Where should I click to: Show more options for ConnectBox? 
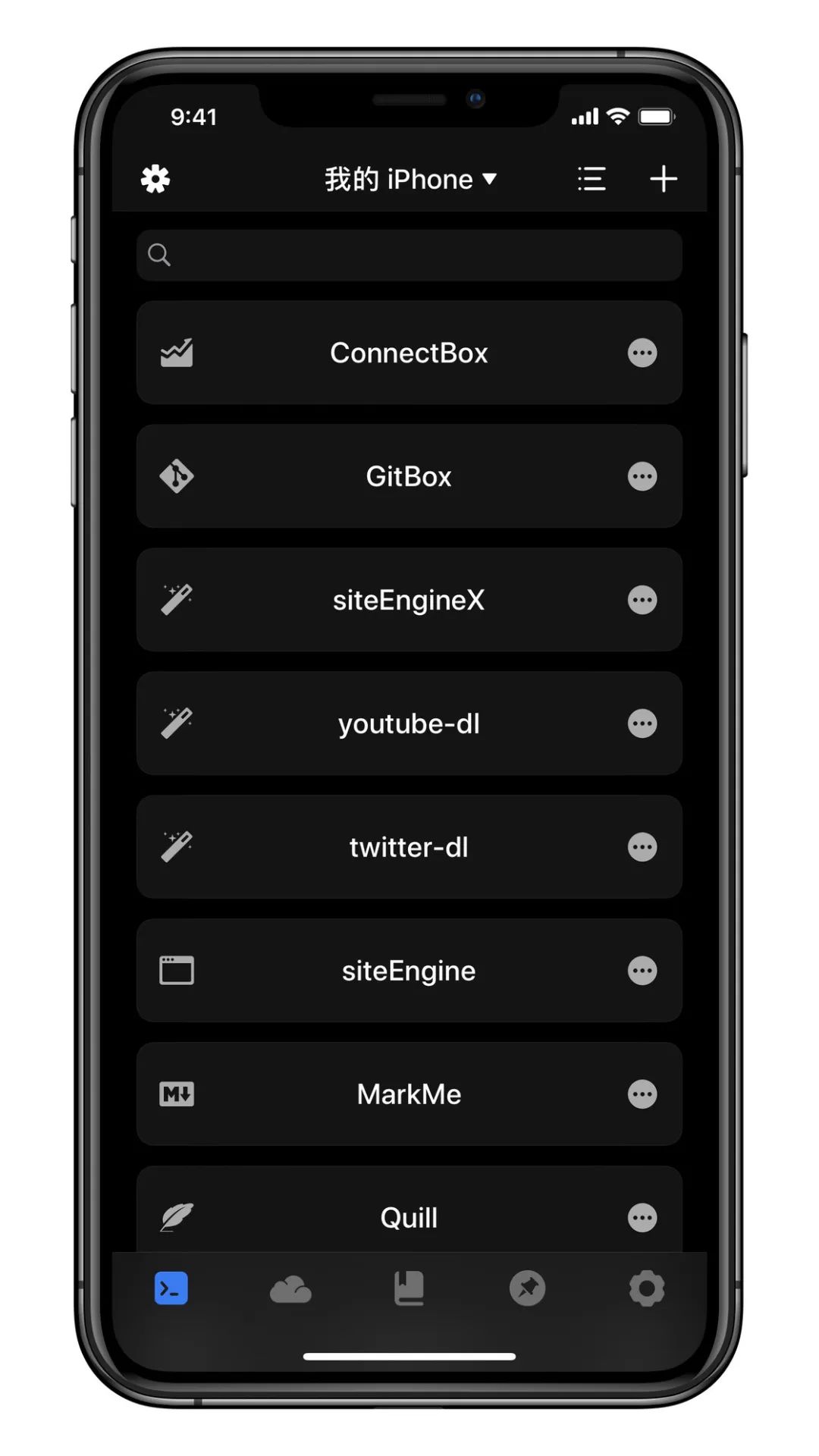click(x=642, y=353)
